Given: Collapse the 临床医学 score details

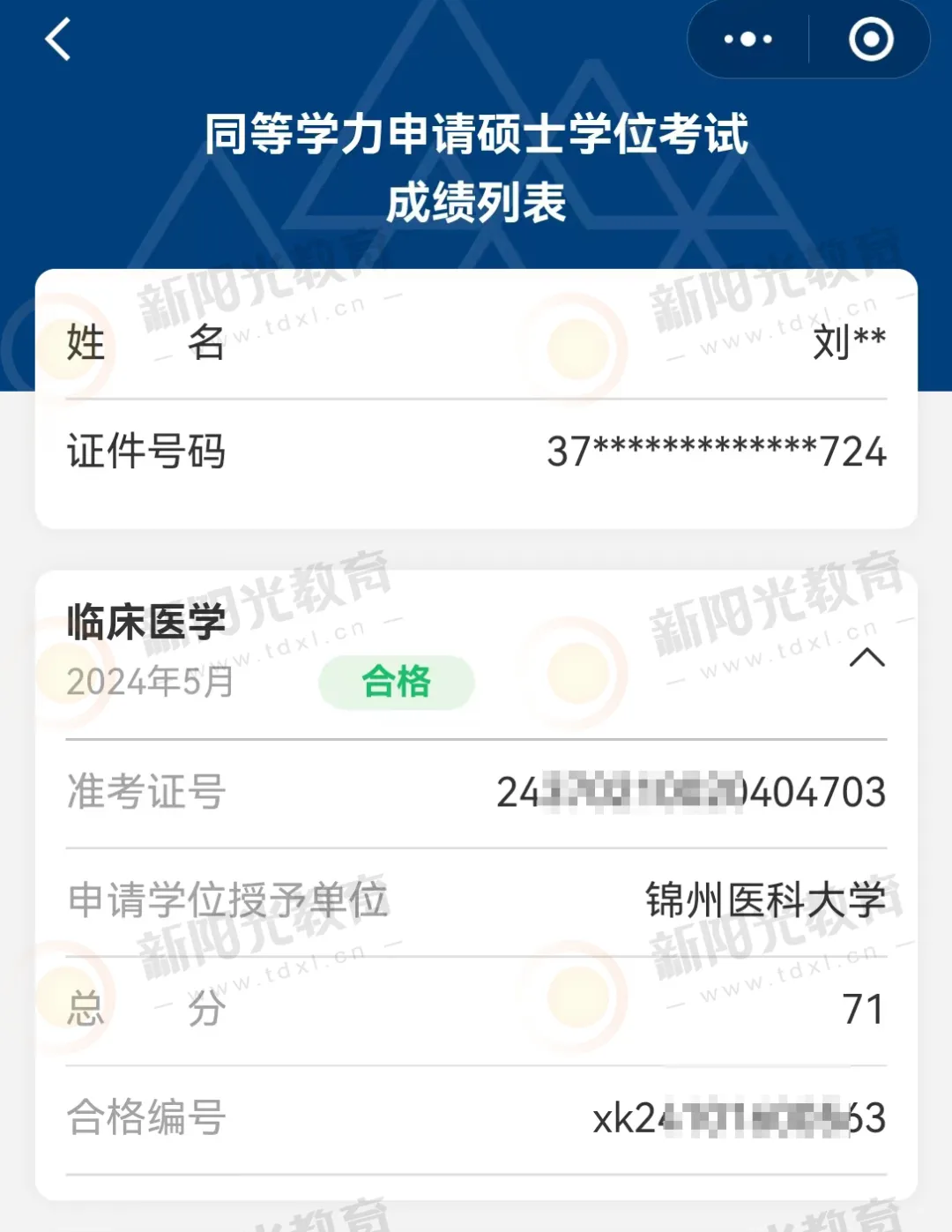Looking at the screenshot, I should coord(866,658).
